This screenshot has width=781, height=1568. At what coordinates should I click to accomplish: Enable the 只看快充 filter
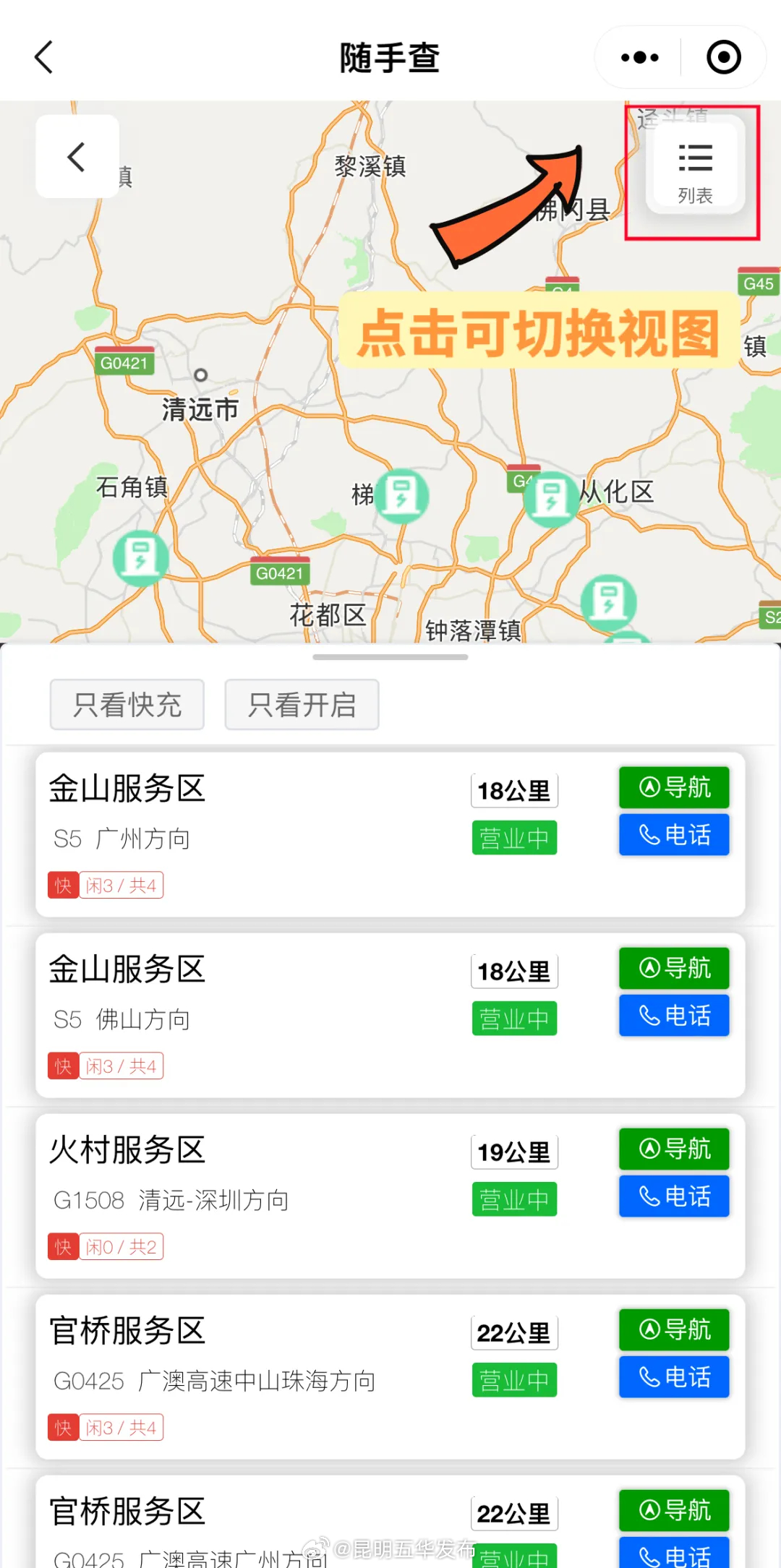(x=127, y=705)
